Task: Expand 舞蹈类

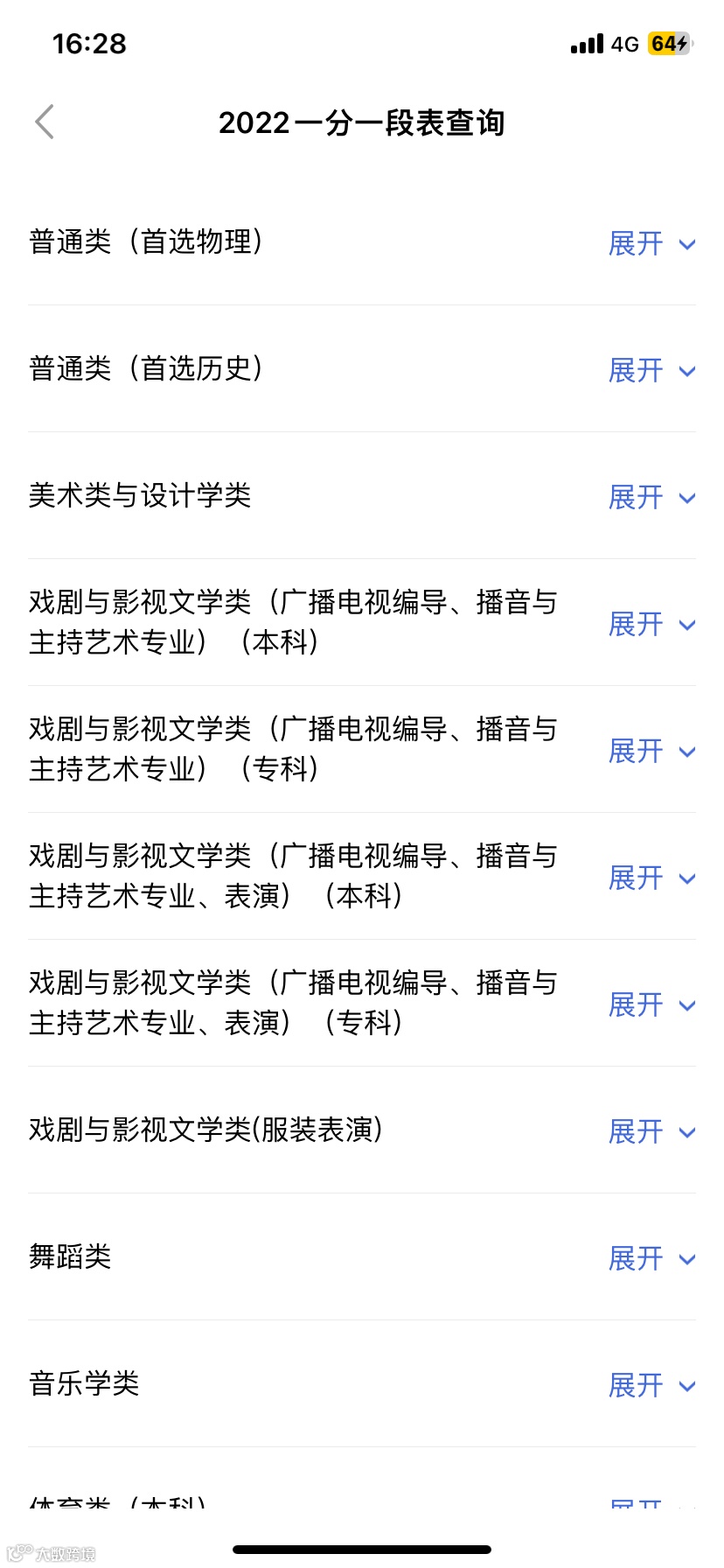Action: pyautogui.click(x=651, y=1259)
